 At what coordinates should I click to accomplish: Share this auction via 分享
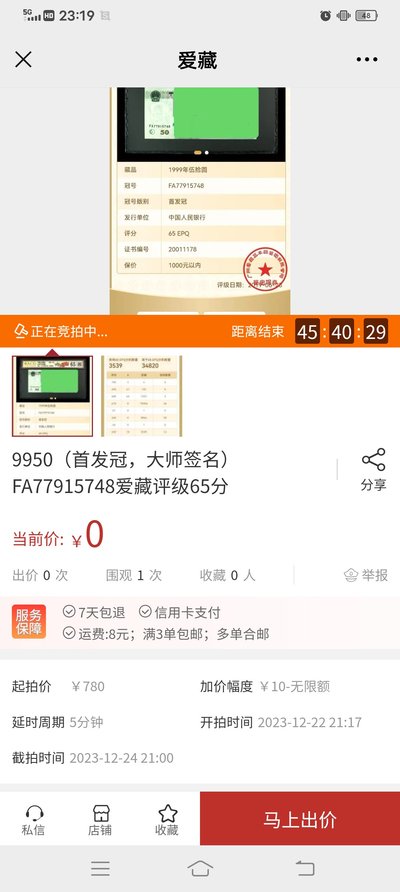(x=373, y=470)
